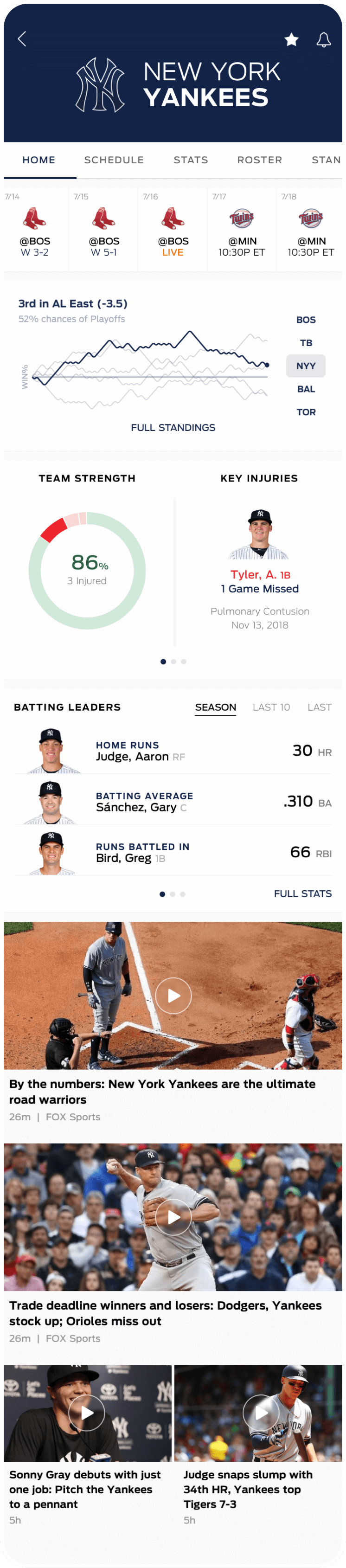This screenshot has width=346, height=1568.
Task: Open Tyler A. injury card
Action: point(260,566)
